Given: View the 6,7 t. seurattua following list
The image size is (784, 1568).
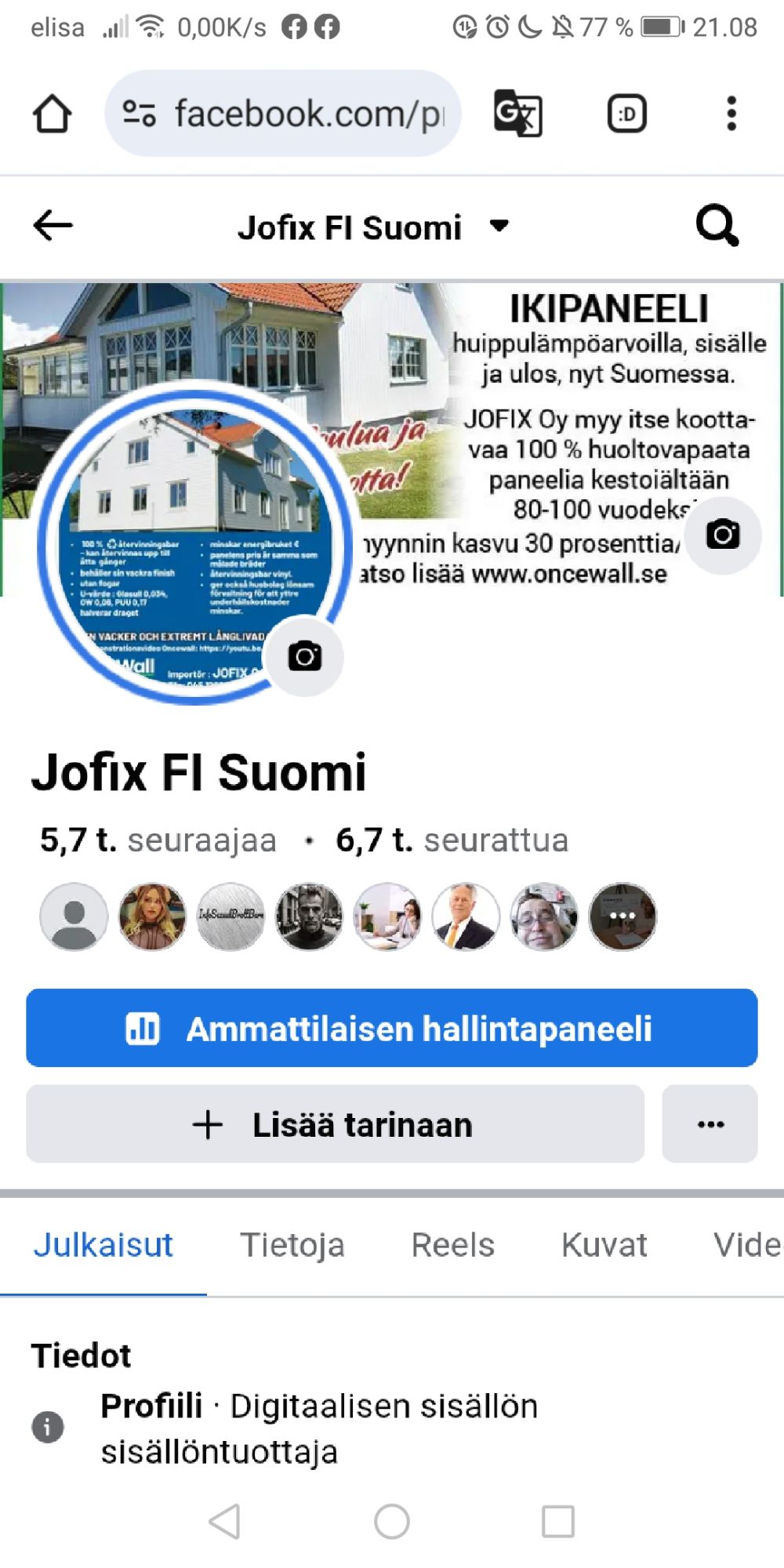Looking at the screenshot, I should (452, 840).
